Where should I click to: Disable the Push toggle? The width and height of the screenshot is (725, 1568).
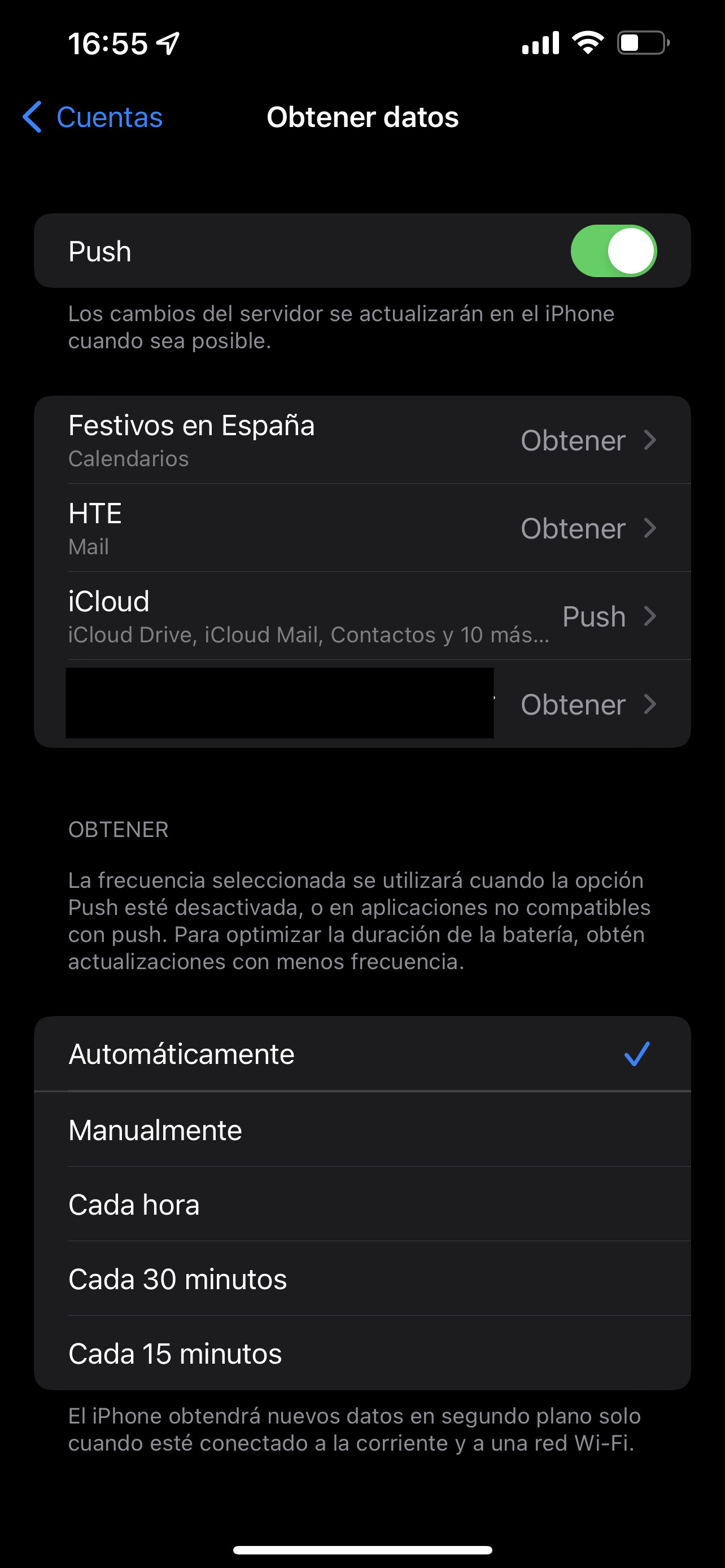(615, 250)
